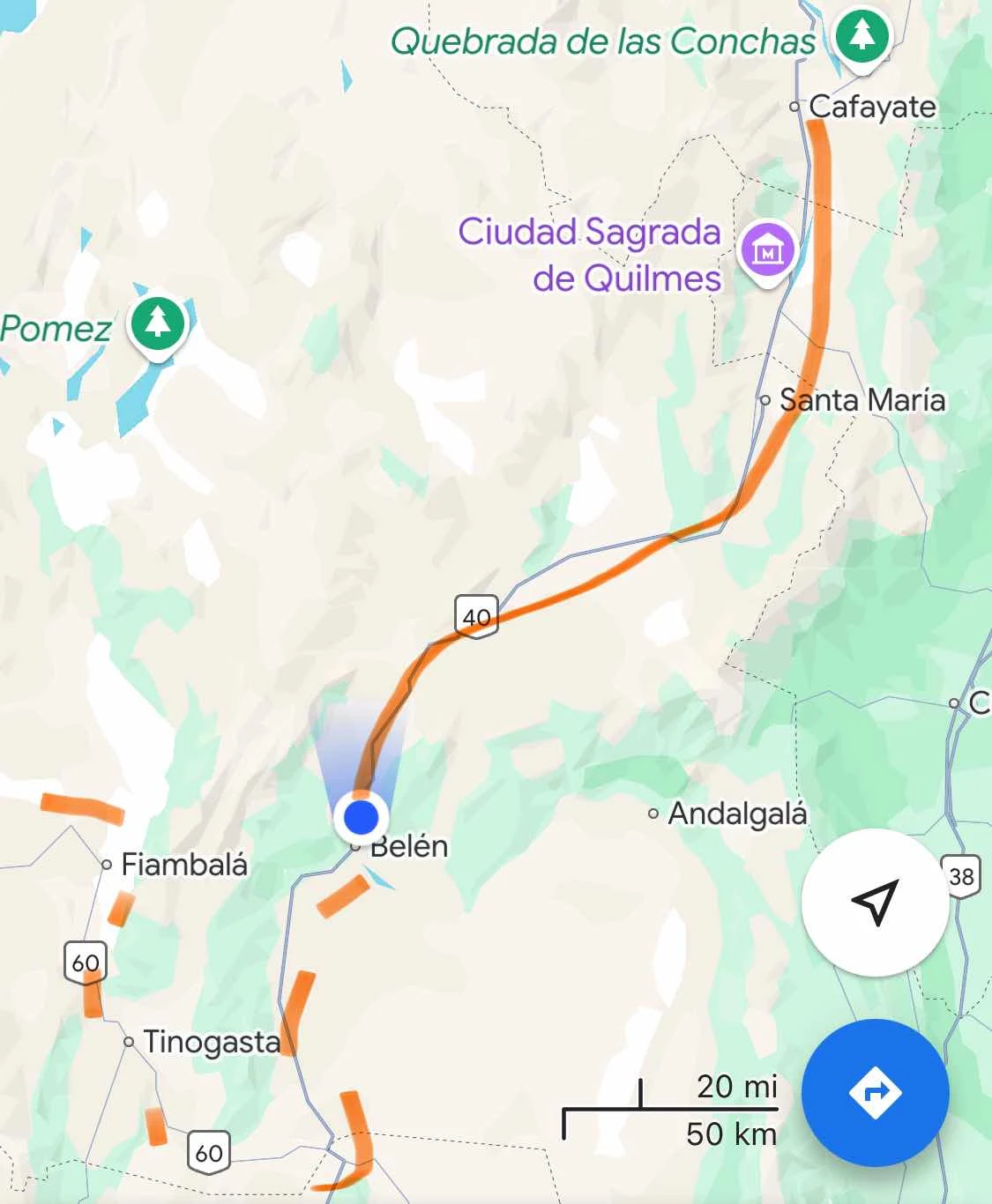Open directions with the blue arrow button
Image resolution: width=992 pixels, height=1204 pixels.
[875, 1093]
